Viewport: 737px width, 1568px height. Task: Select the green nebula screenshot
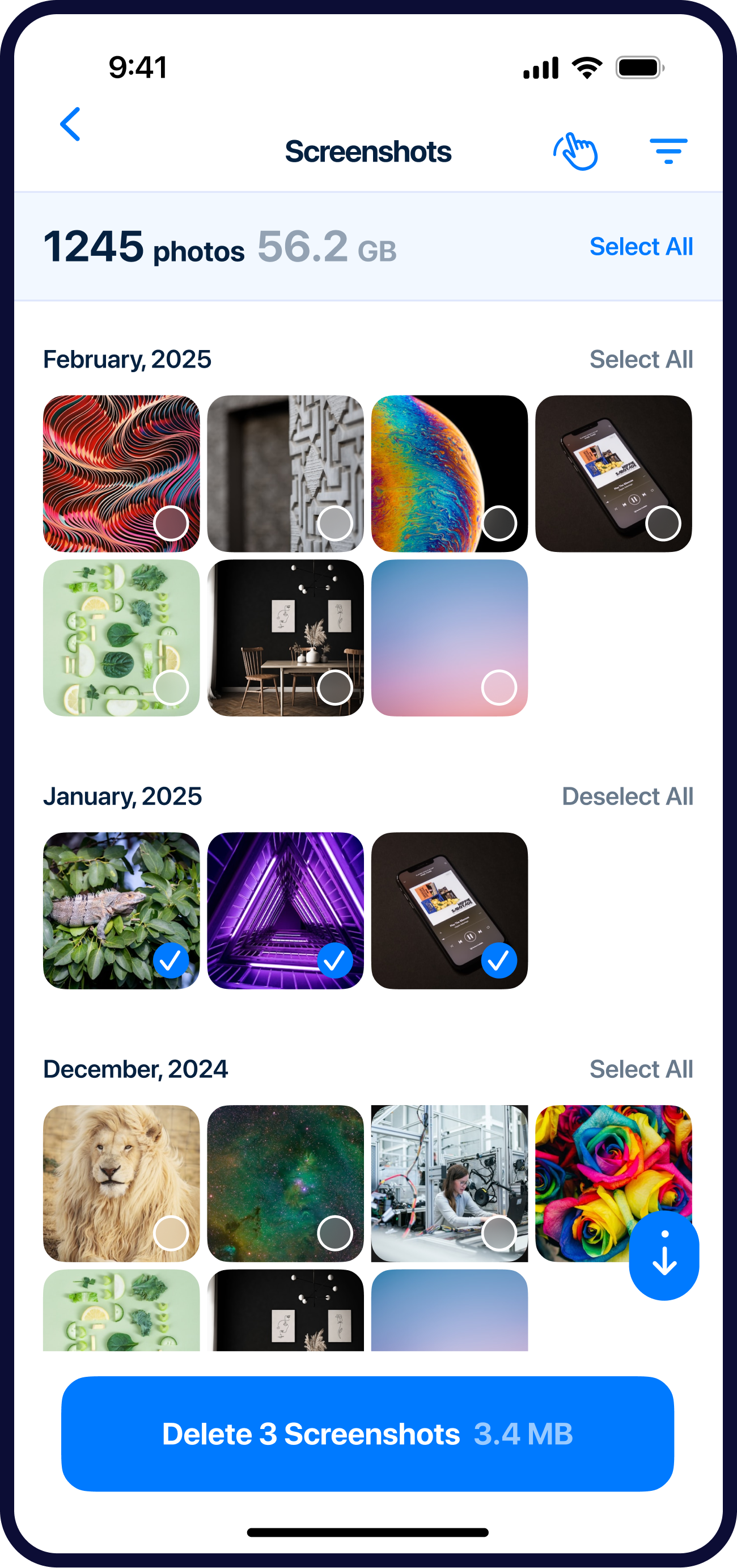[x=334, y=1233]
